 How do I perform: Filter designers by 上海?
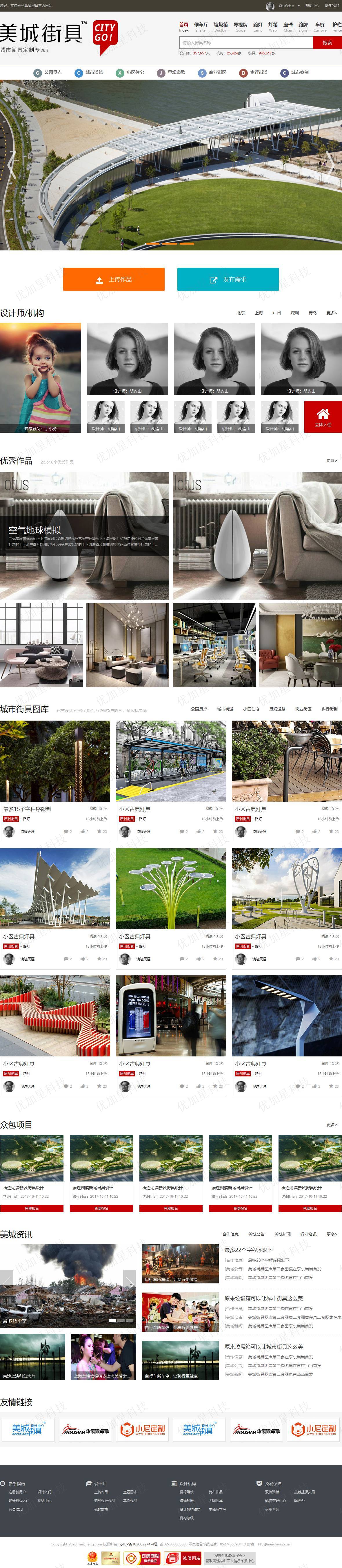[259, 313]
